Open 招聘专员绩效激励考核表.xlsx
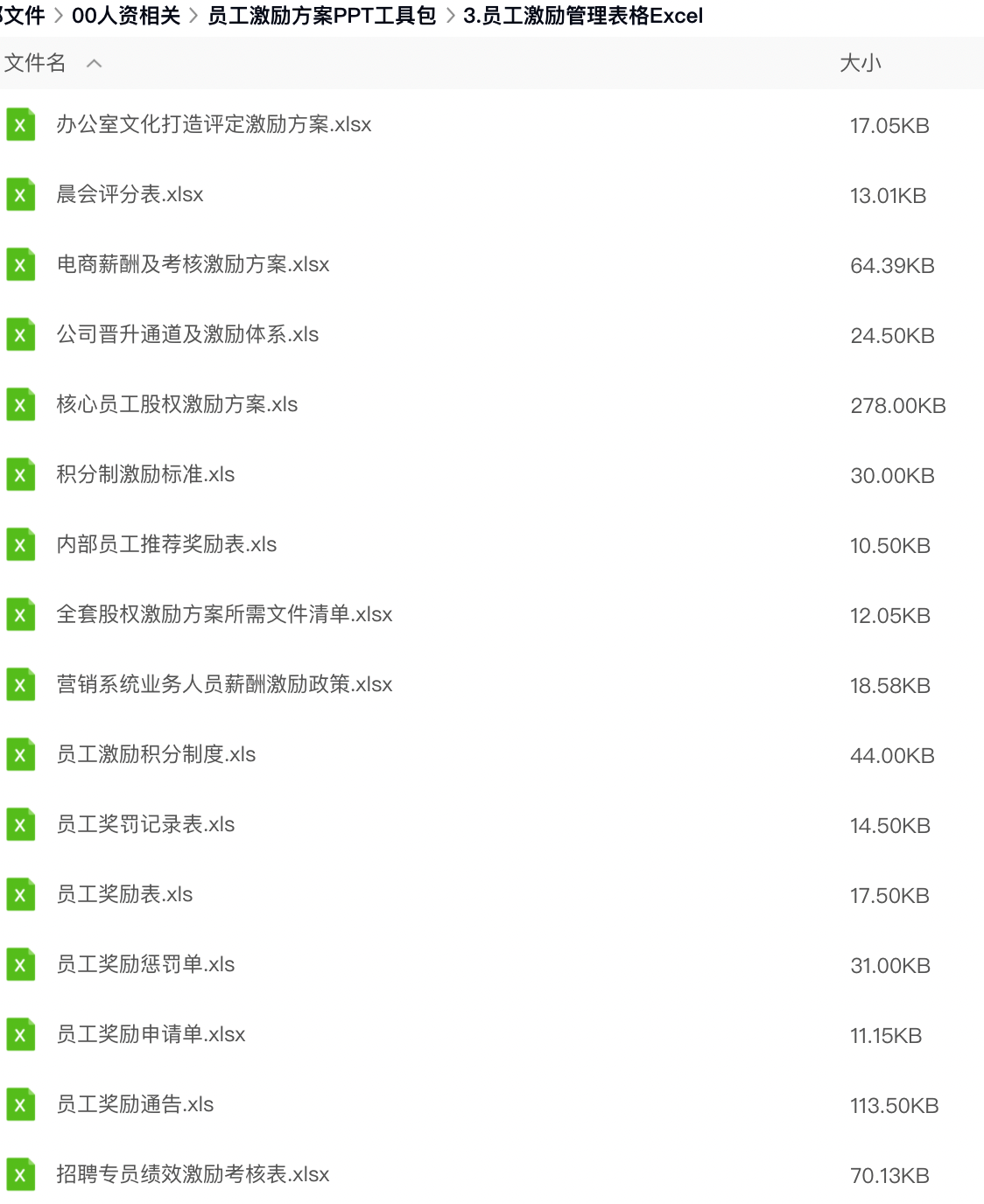 click(x=193, y=1174)
